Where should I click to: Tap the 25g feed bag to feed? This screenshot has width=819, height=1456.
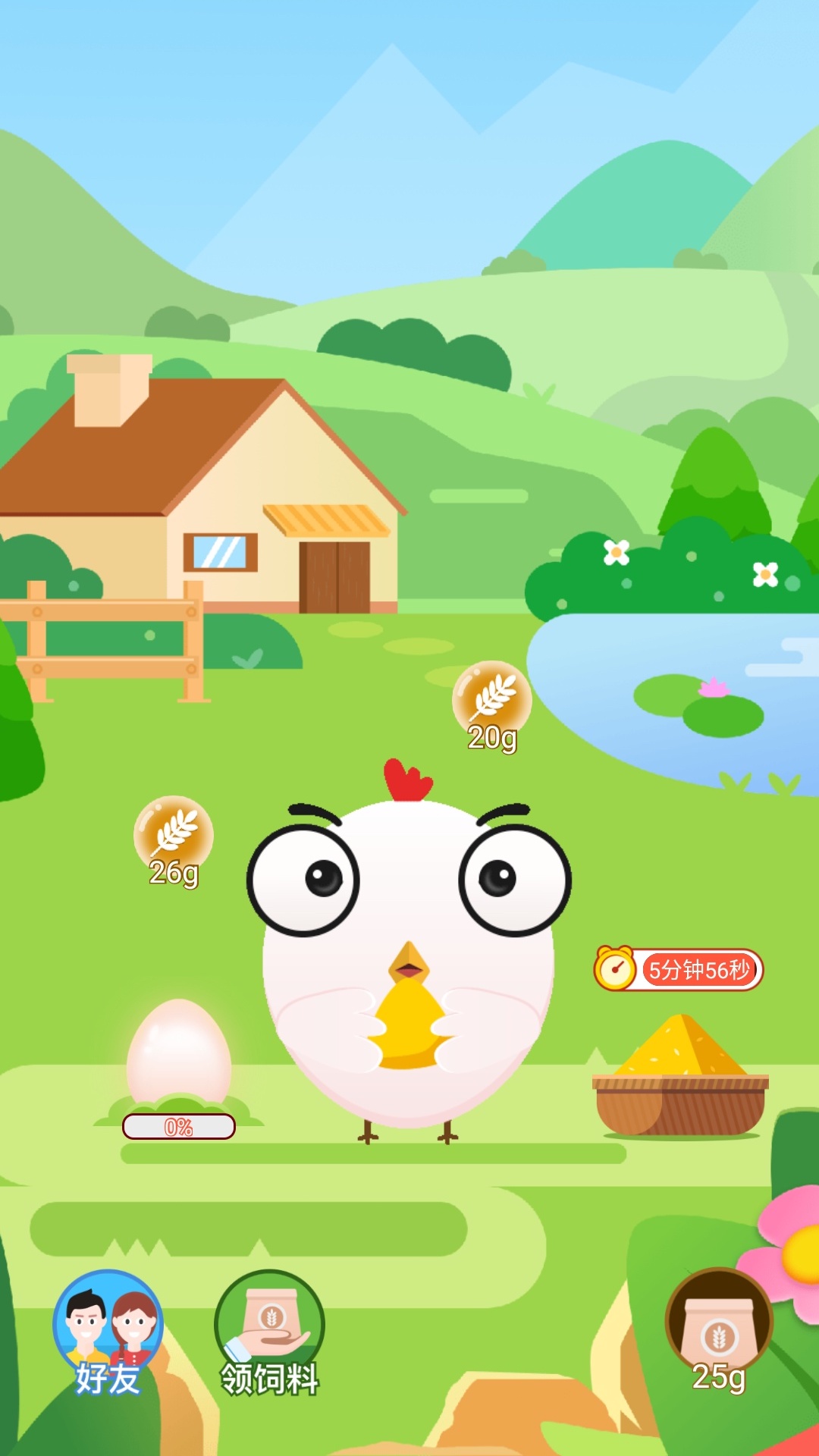719,1329
